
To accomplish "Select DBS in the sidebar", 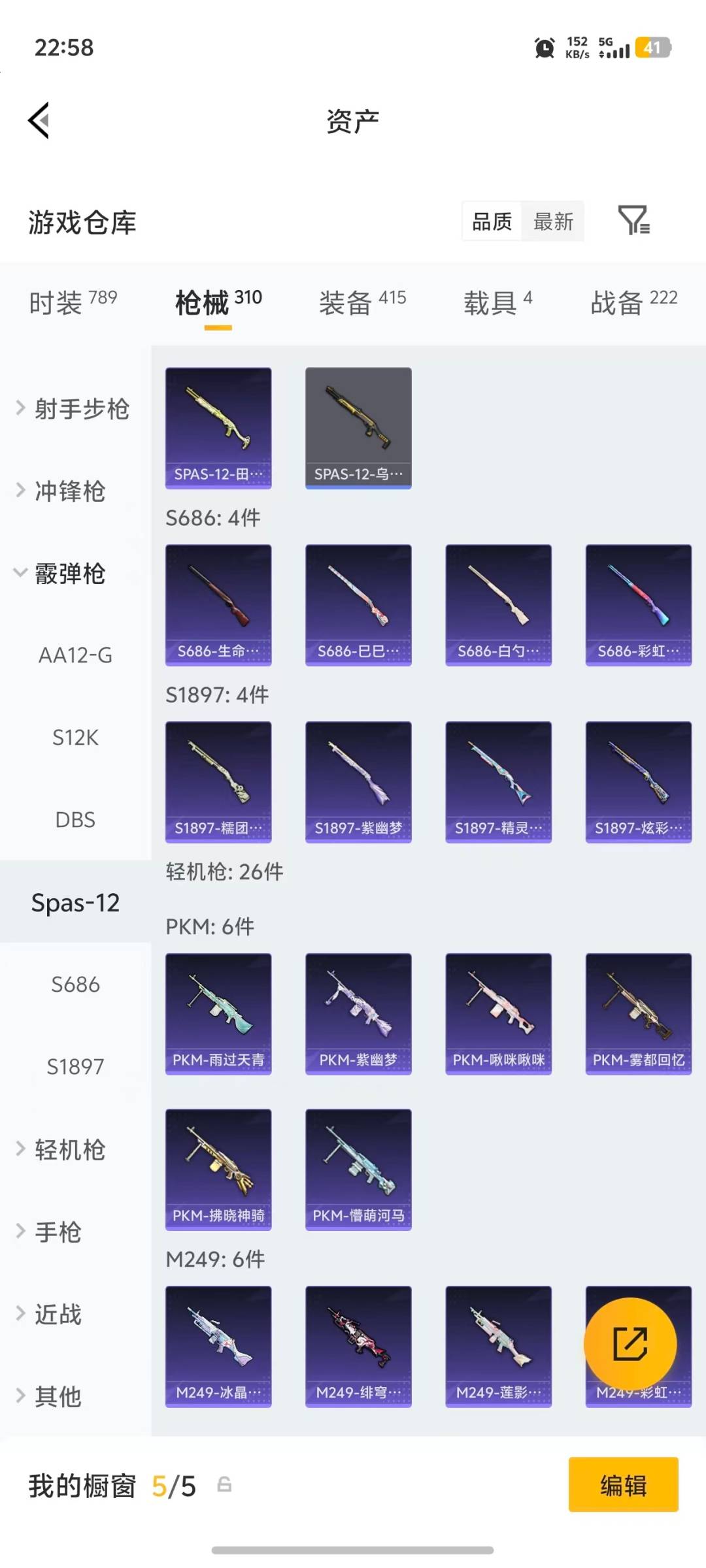I will point(75,820).
